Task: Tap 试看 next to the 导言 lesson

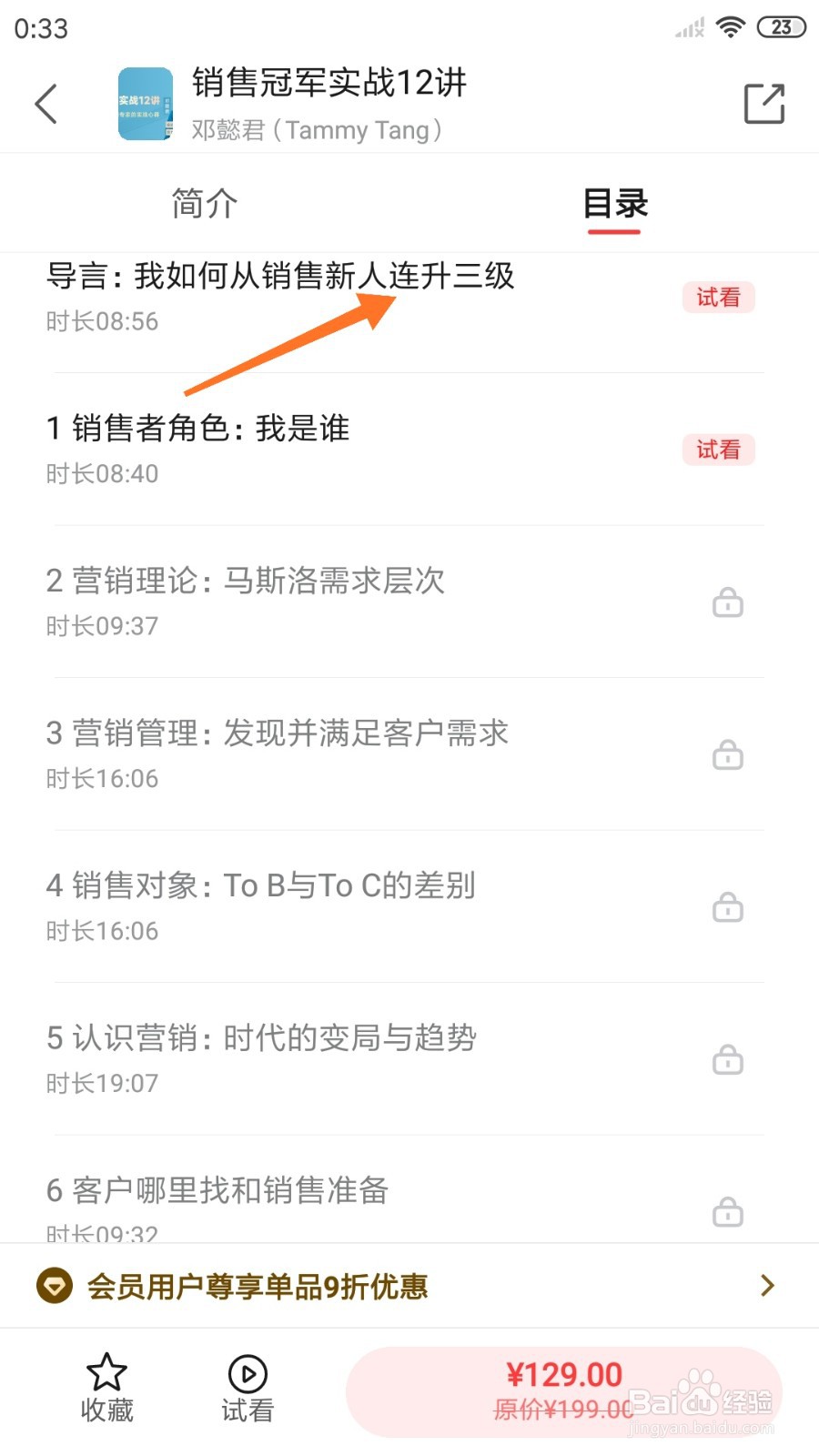Action: [718, 298]
